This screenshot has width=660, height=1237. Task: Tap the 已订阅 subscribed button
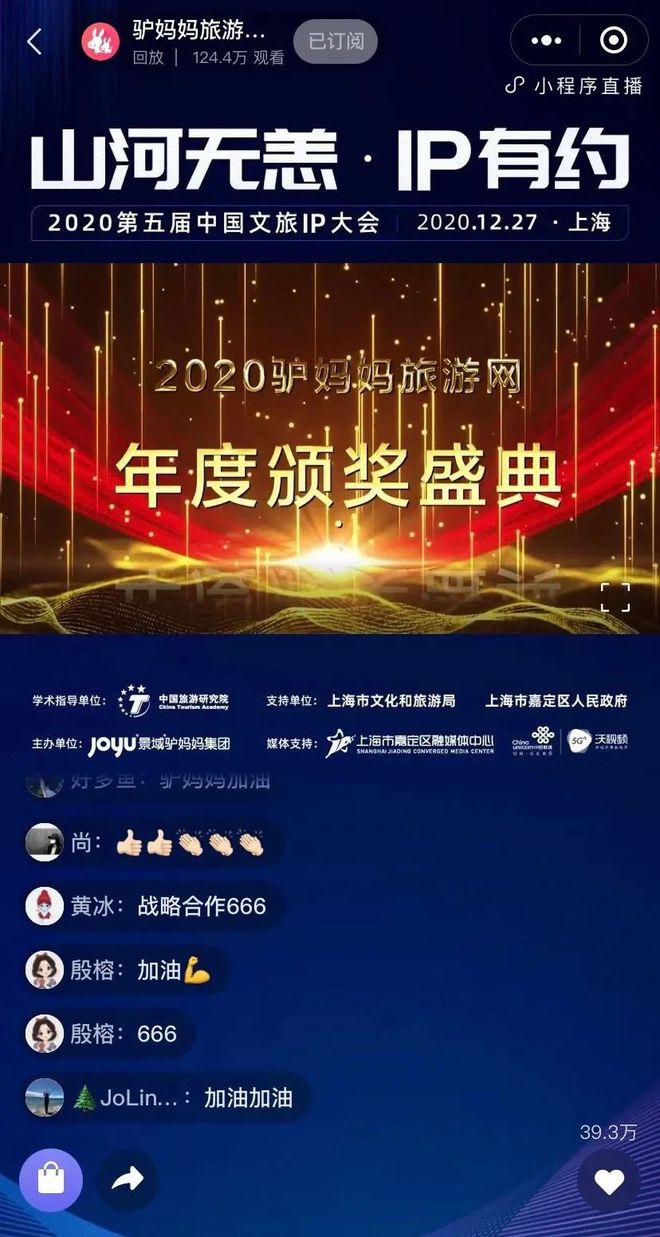pos(334,41)
